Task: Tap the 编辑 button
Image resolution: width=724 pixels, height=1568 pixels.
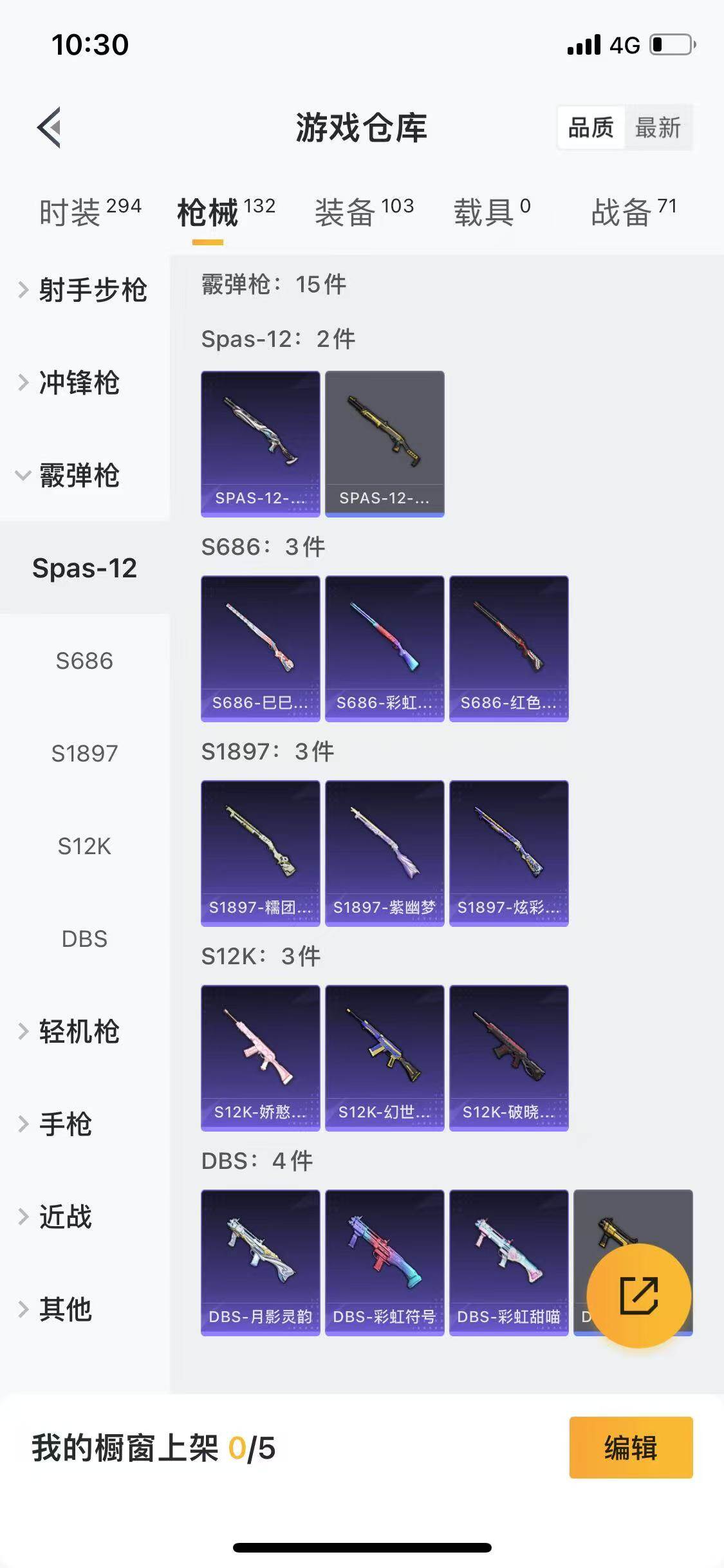Action: 631,1448
